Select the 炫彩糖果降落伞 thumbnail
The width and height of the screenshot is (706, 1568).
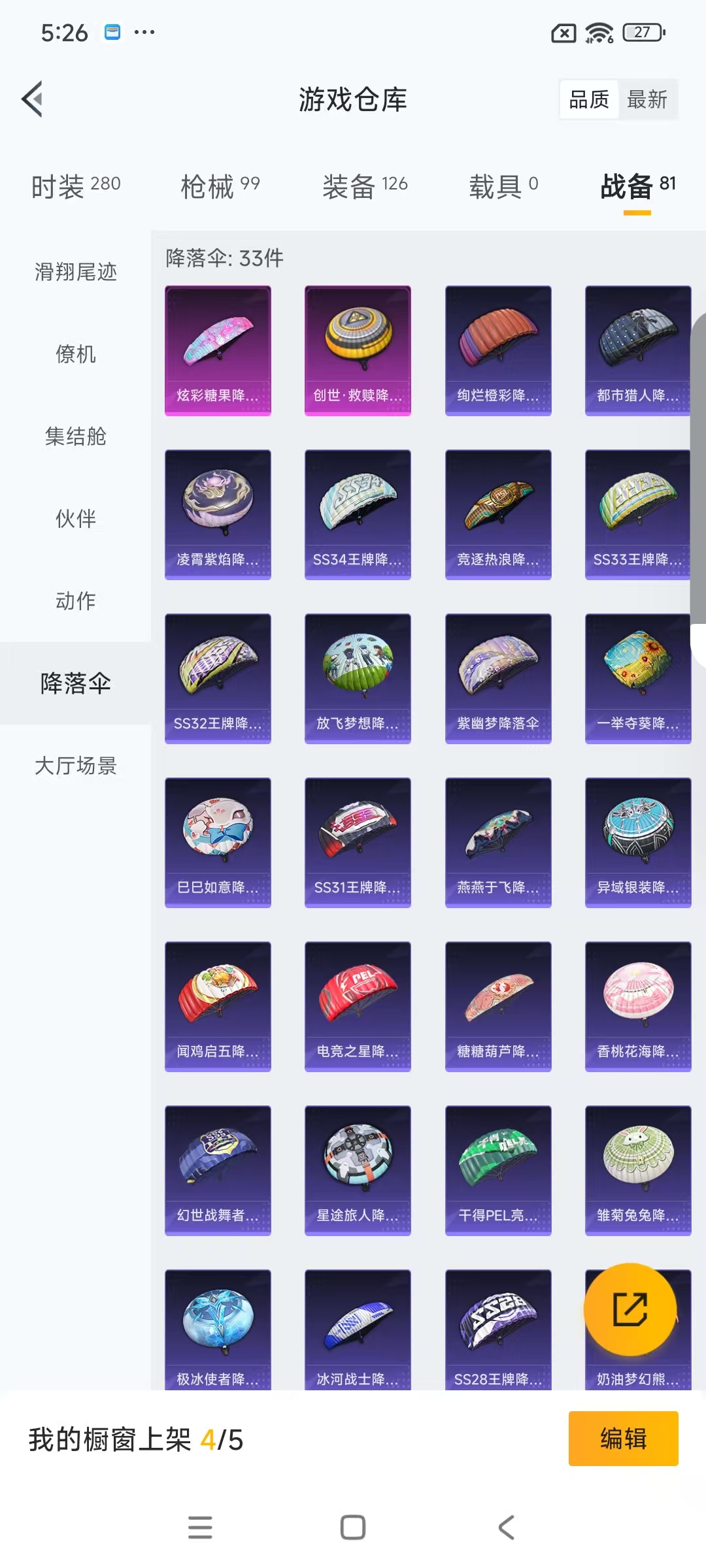[218, 350]
